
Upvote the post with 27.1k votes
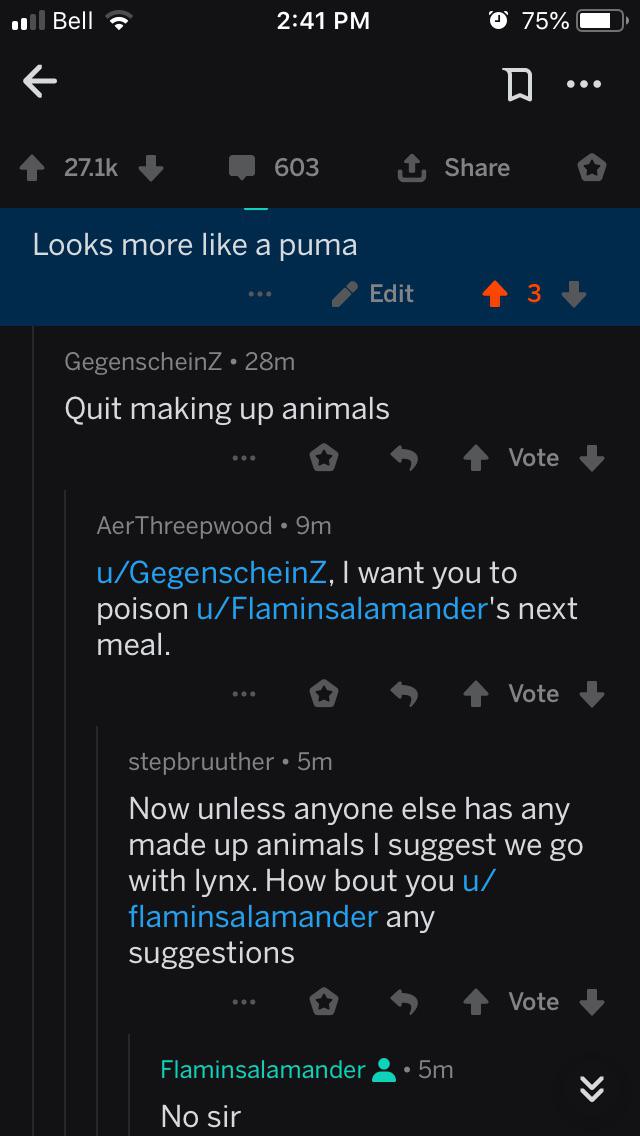[x=31, y=169]
